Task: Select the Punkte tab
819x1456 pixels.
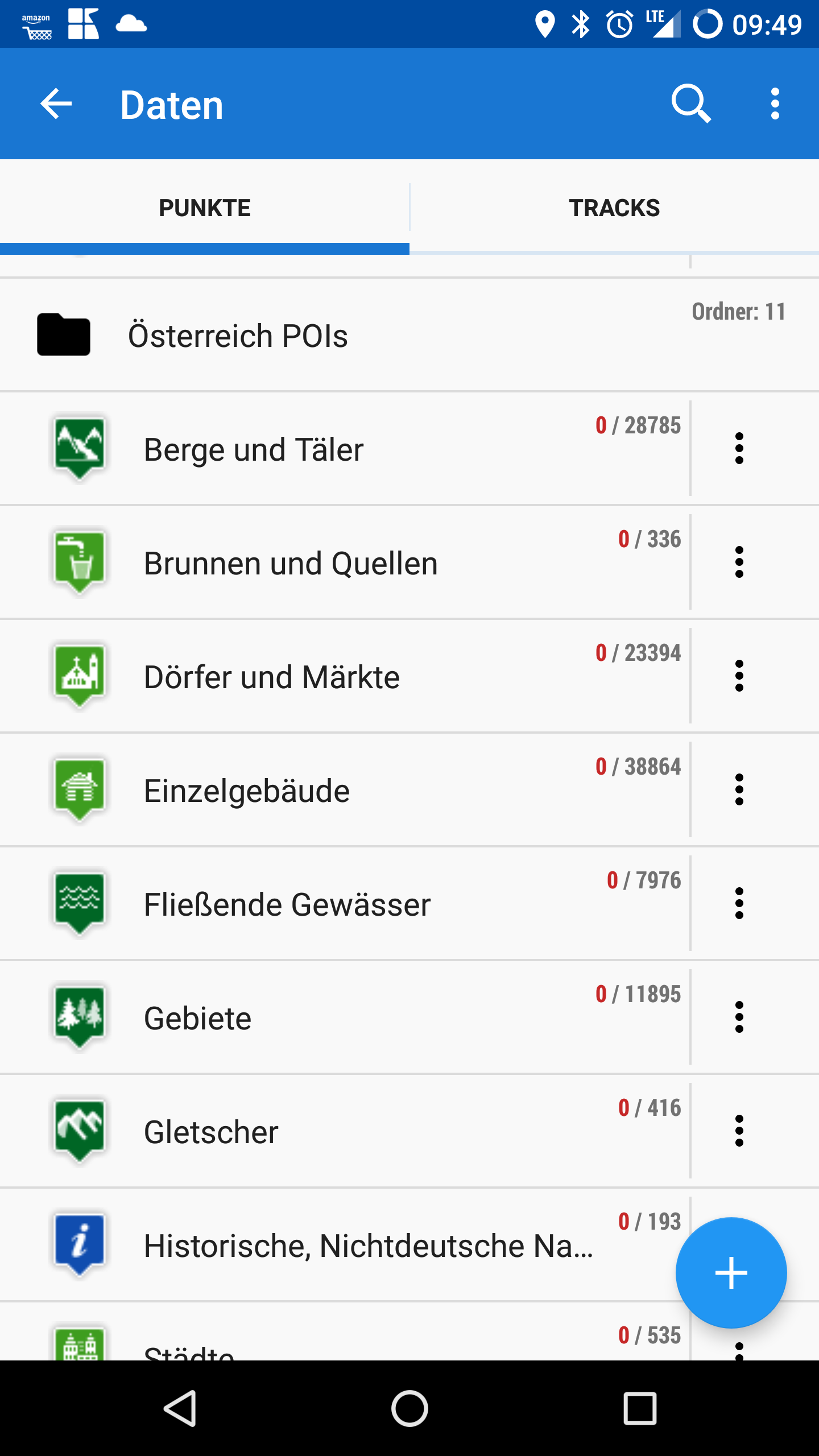Action: [x=205, y=208]
